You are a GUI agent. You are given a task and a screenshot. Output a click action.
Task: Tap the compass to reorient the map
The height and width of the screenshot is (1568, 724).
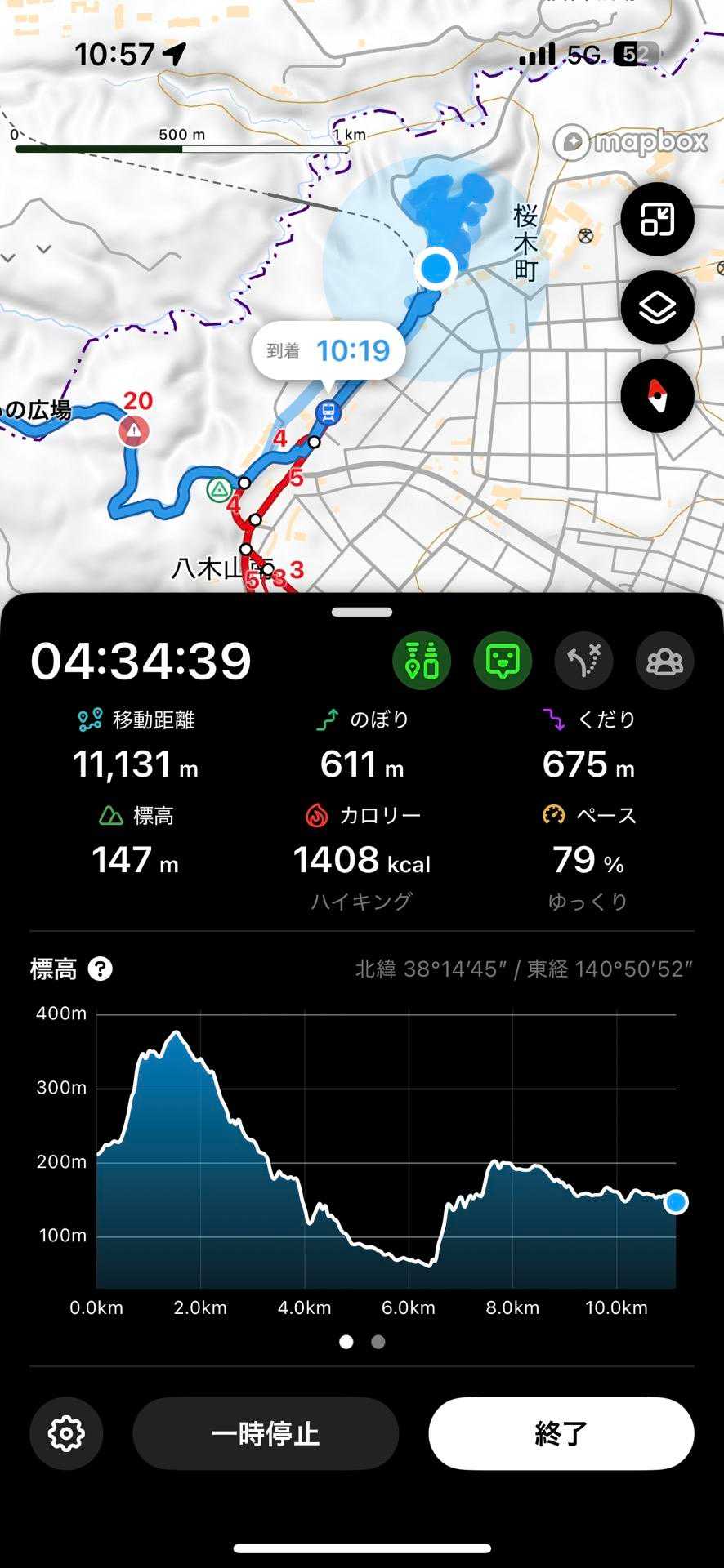[x=657, y=396]
